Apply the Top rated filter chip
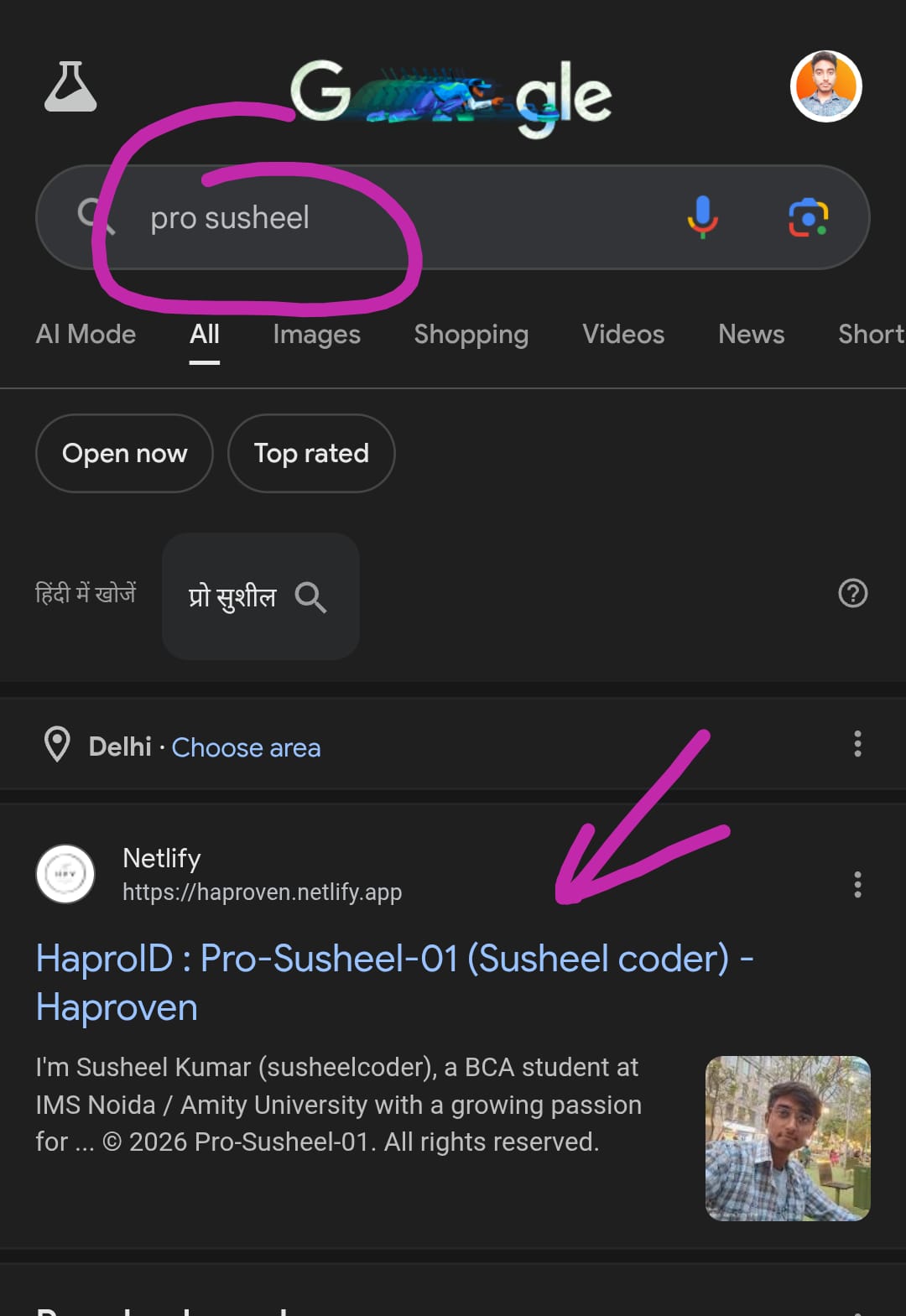 (311, 453)
